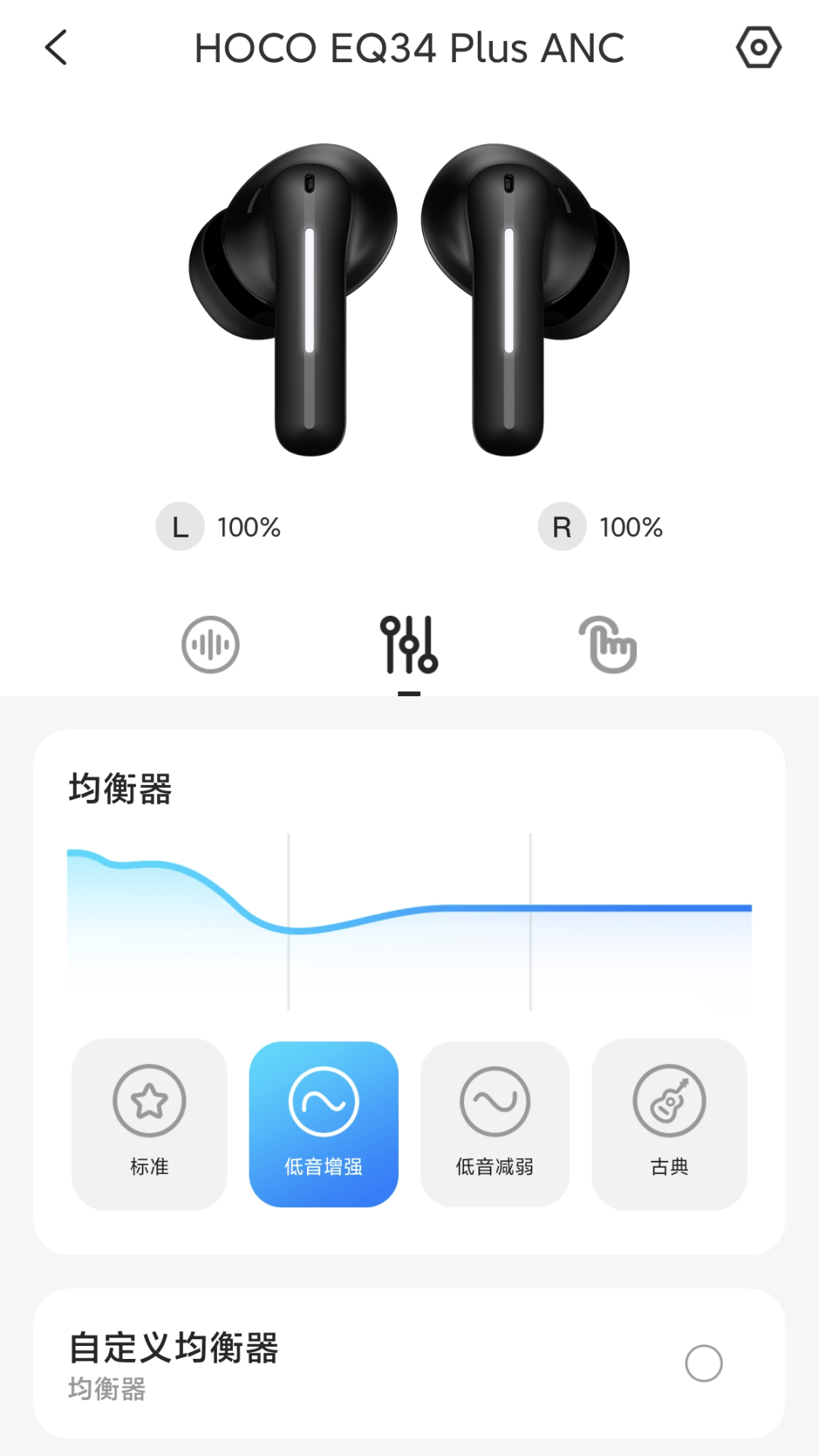Viewport: 819px width, 1456px height.
Task: Click the equalizer curve graph
Action: point(409,918)
